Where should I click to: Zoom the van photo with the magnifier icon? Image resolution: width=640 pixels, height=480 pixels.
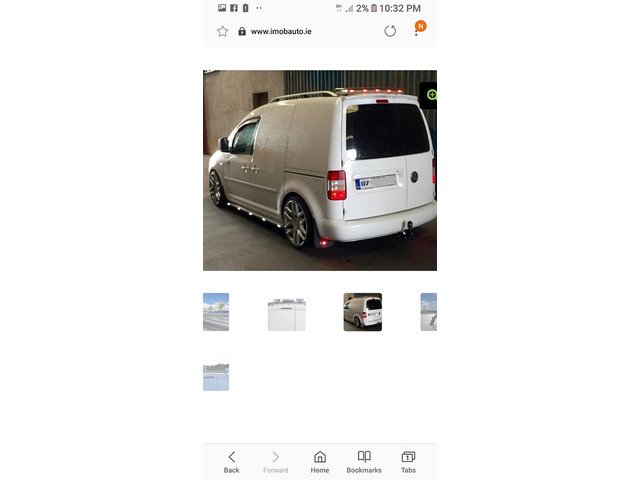pyautogui.click(x=431, y=95)
